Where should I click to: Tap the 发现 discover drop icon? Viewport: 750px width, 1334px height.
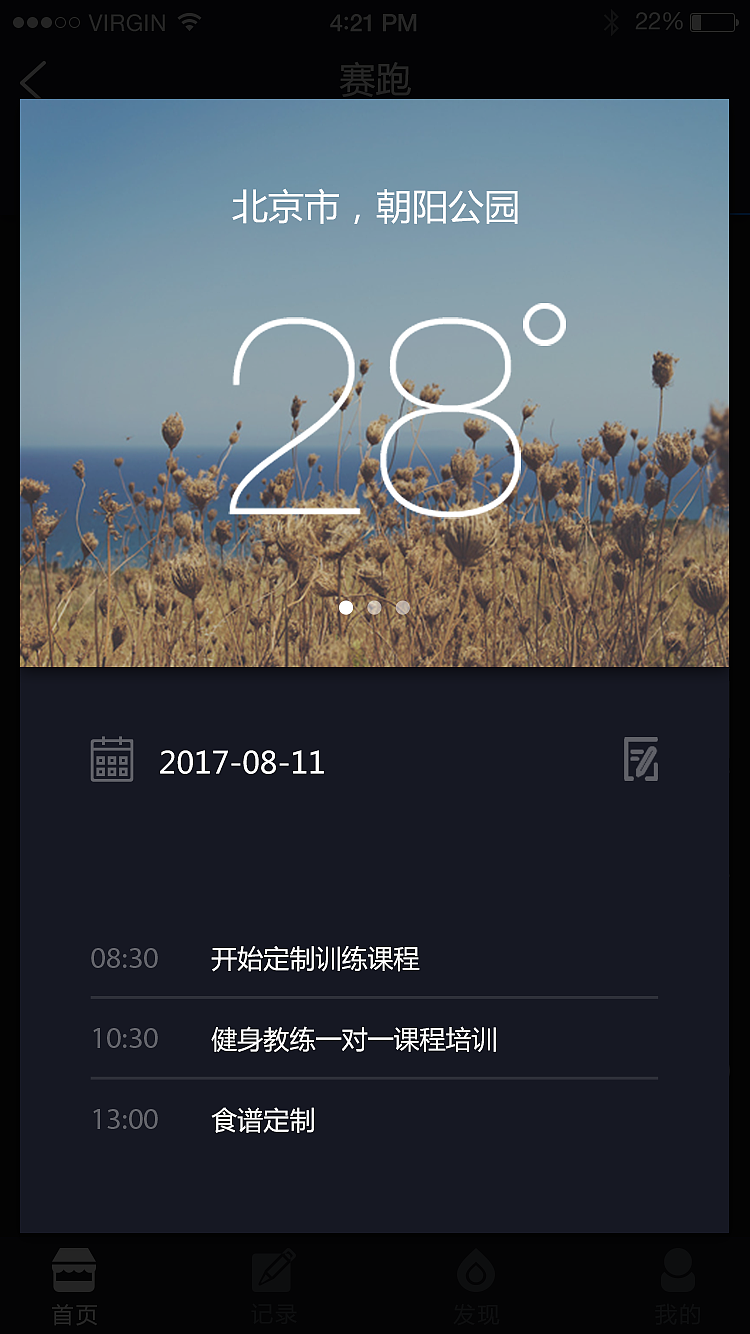[x=476, y=1270]
